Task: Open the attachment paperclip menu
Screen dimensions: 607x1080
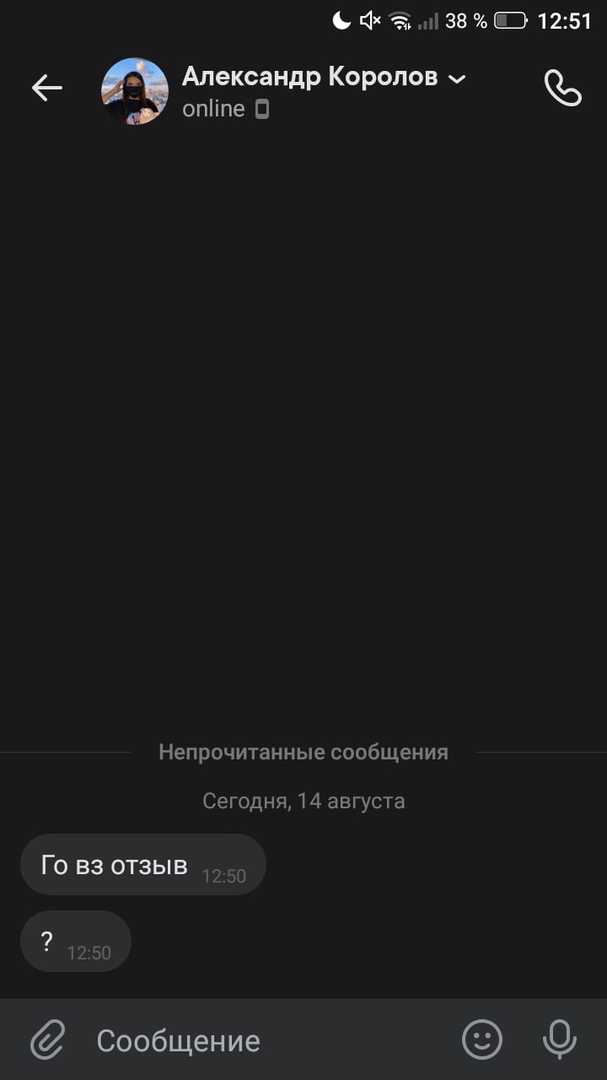Action: (x=47, y=1040)
